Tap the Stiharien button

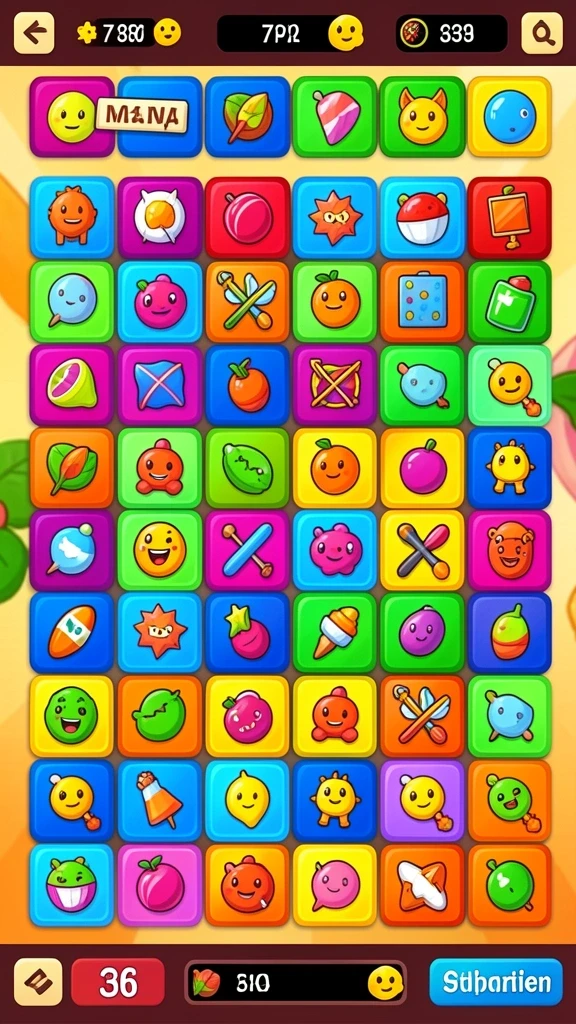coord(496,982)
